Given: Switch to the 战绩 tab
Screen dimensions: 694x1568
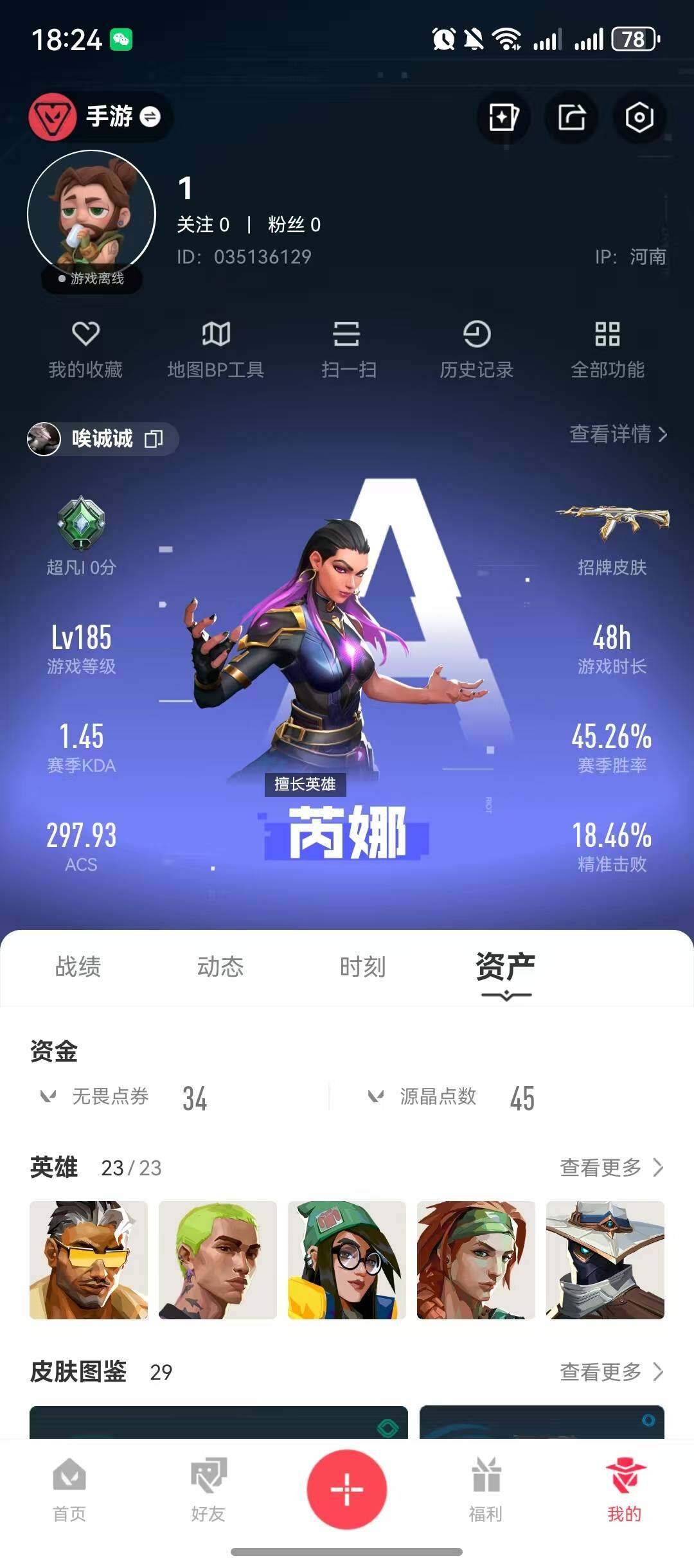Looking at the screenshot, I should 78,967.
